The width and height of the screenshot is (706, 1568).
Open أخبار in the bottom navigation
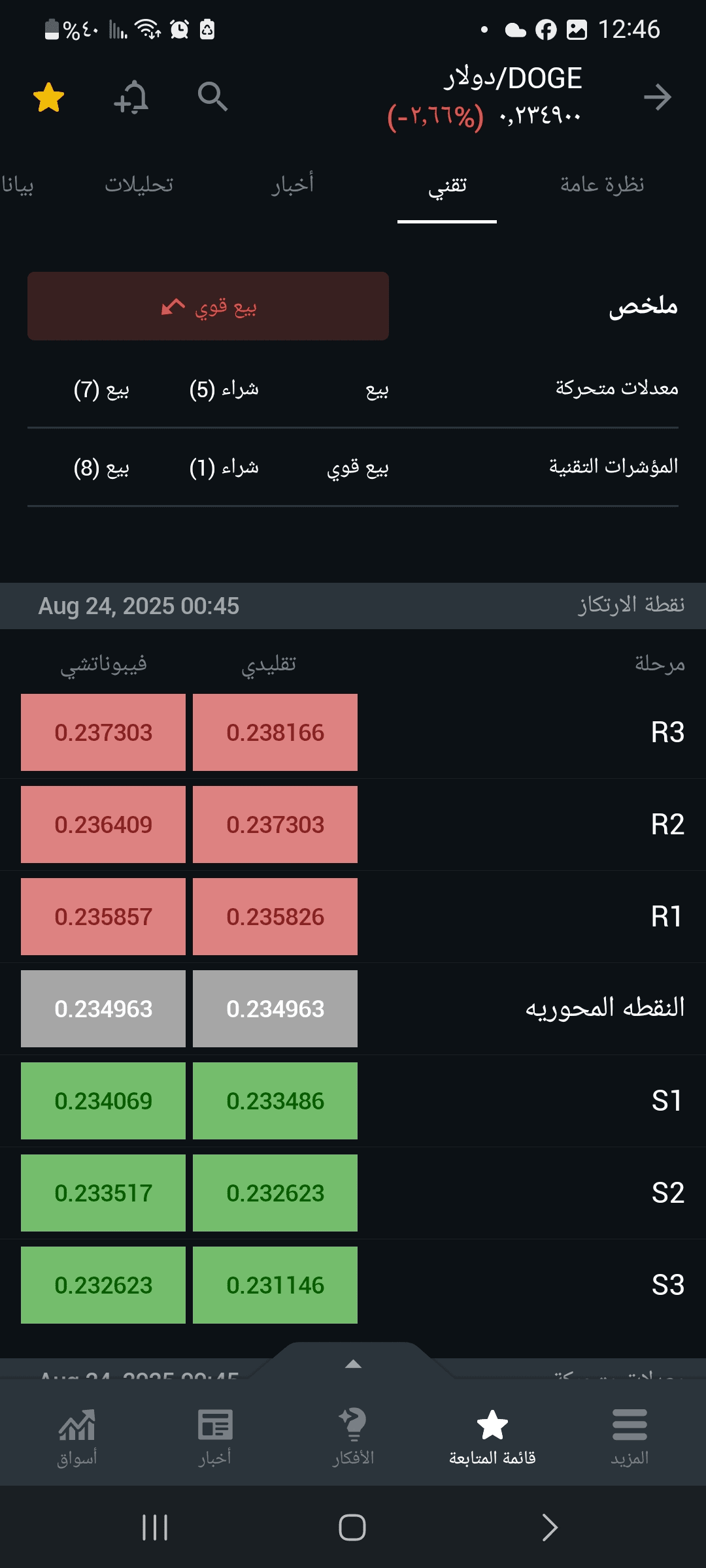point(215,1437)
